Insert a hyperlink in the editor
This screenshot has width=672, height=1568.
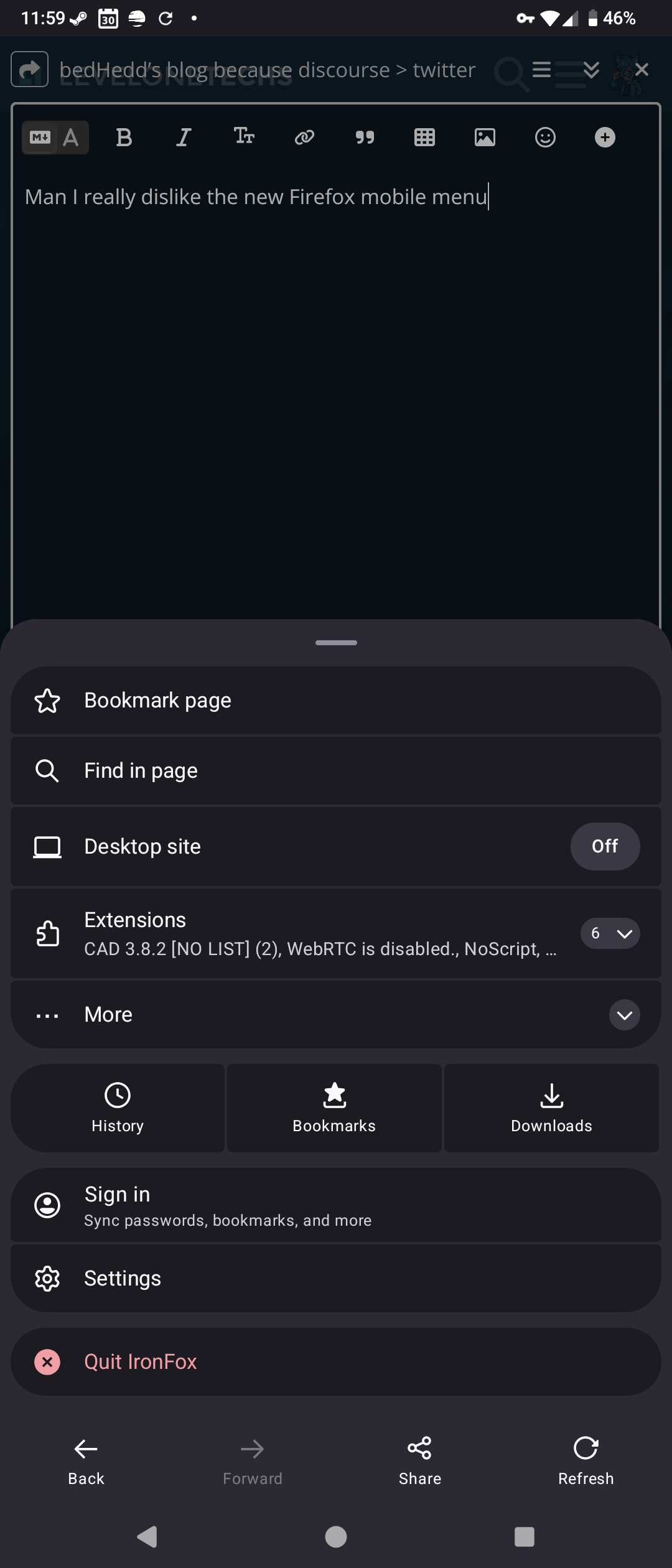click(304, 138)
